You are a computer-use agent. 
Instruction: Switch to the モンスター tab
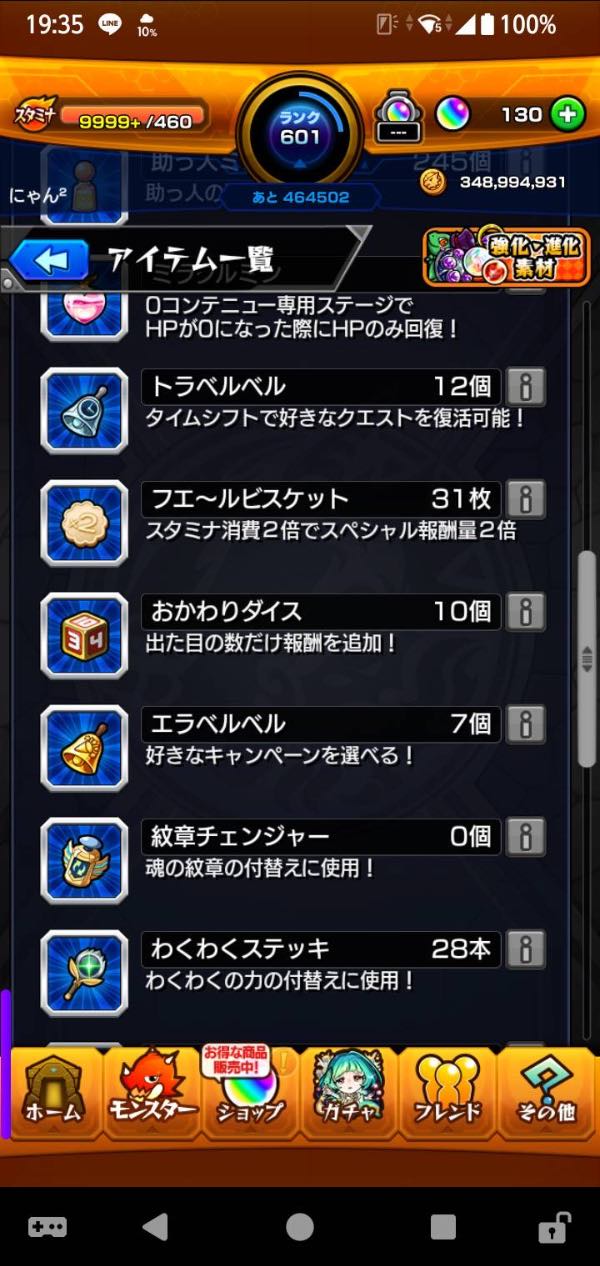pos(151,1095)
